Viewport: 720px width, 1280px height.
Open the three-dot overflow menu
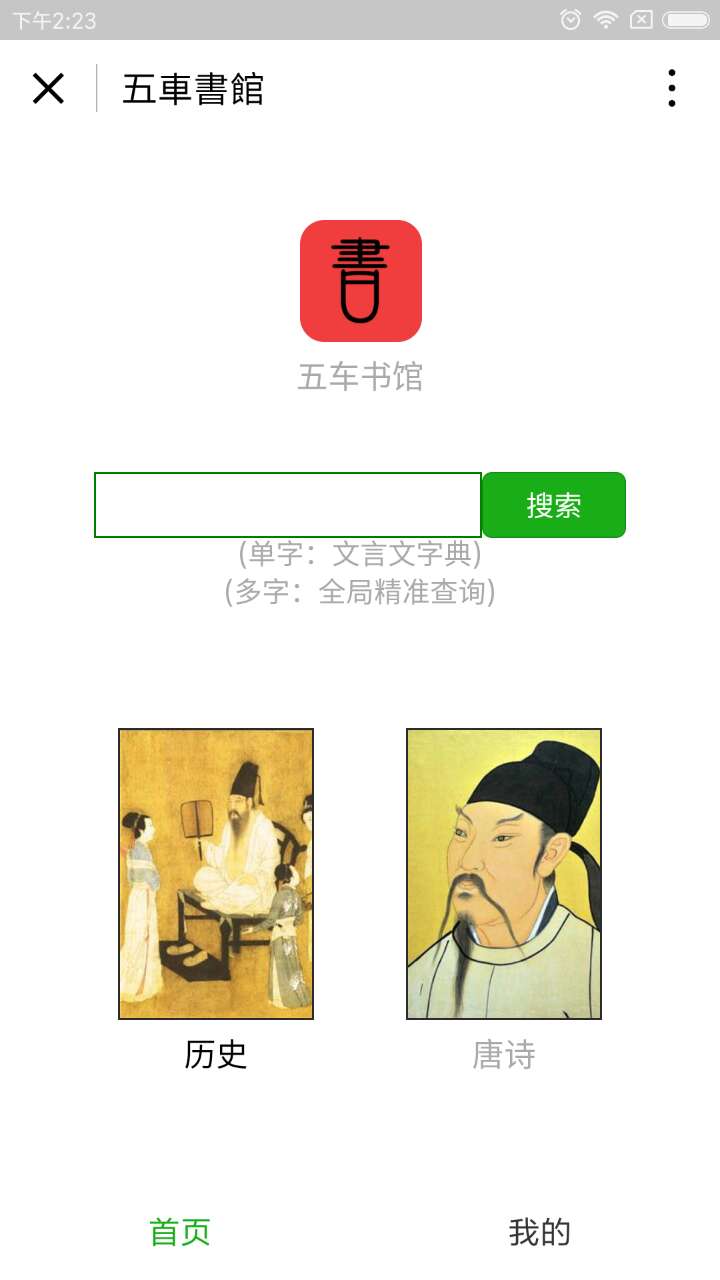tap(671, 89)
